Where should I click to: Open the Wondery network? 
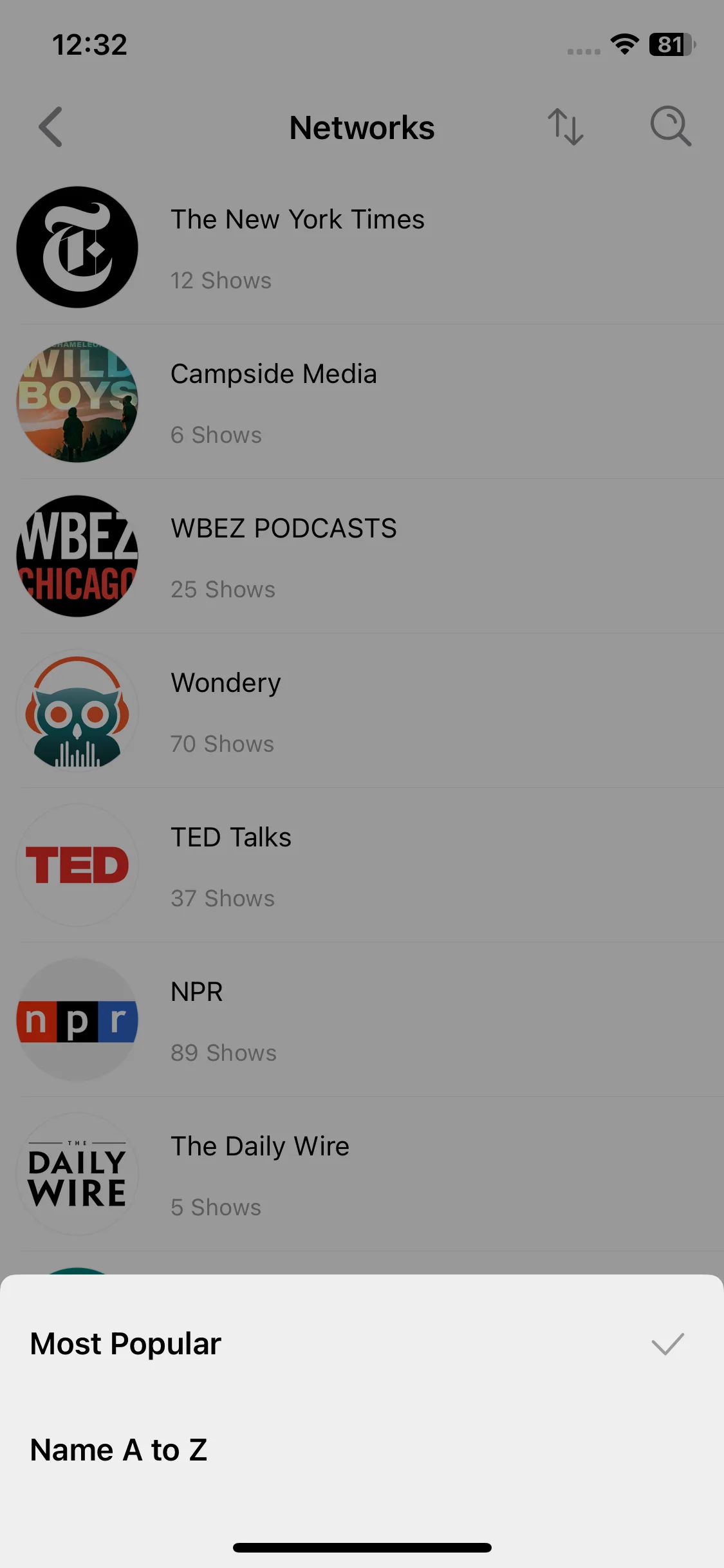[226, 711]
